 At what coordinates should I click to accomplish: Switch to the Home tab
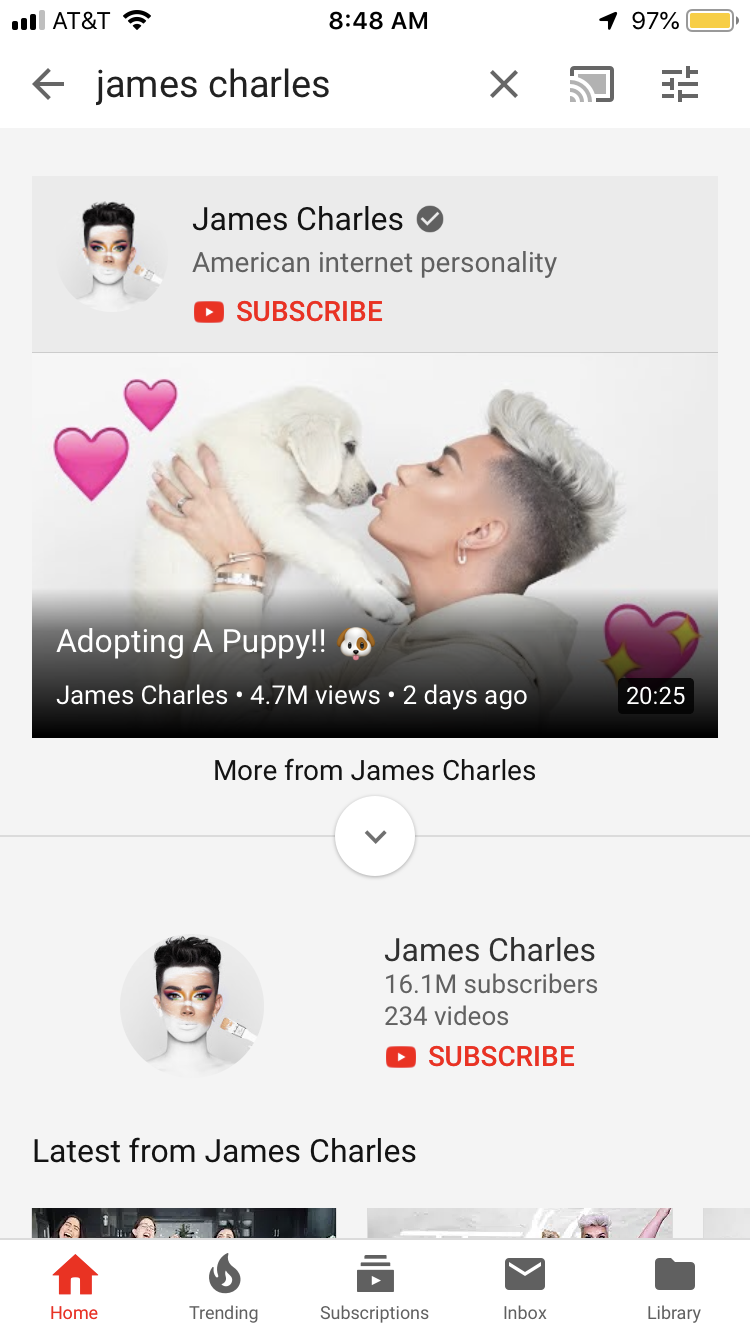(74, 1288)
